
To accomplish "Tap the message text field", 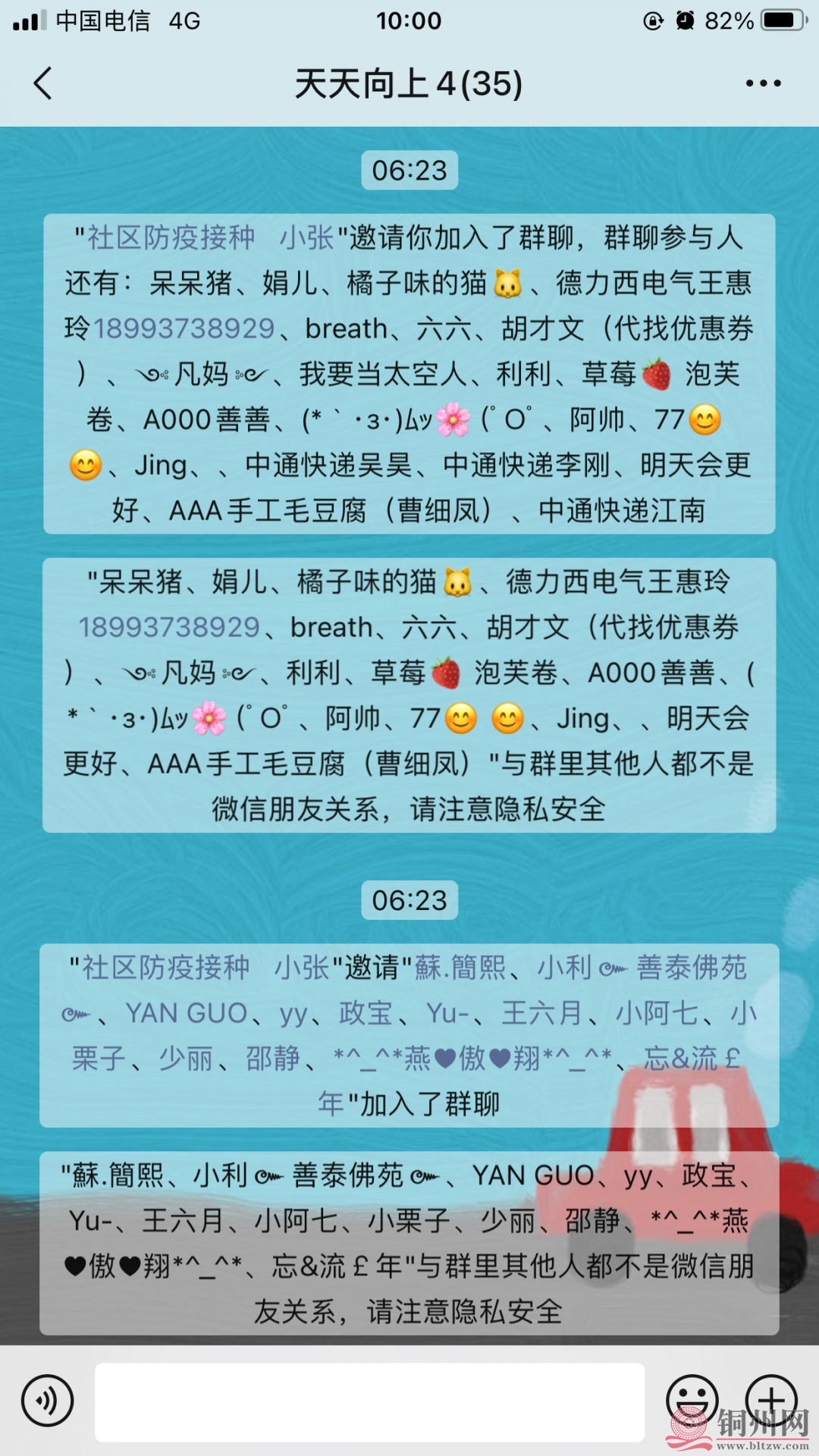I will (x=369, y=1401).
